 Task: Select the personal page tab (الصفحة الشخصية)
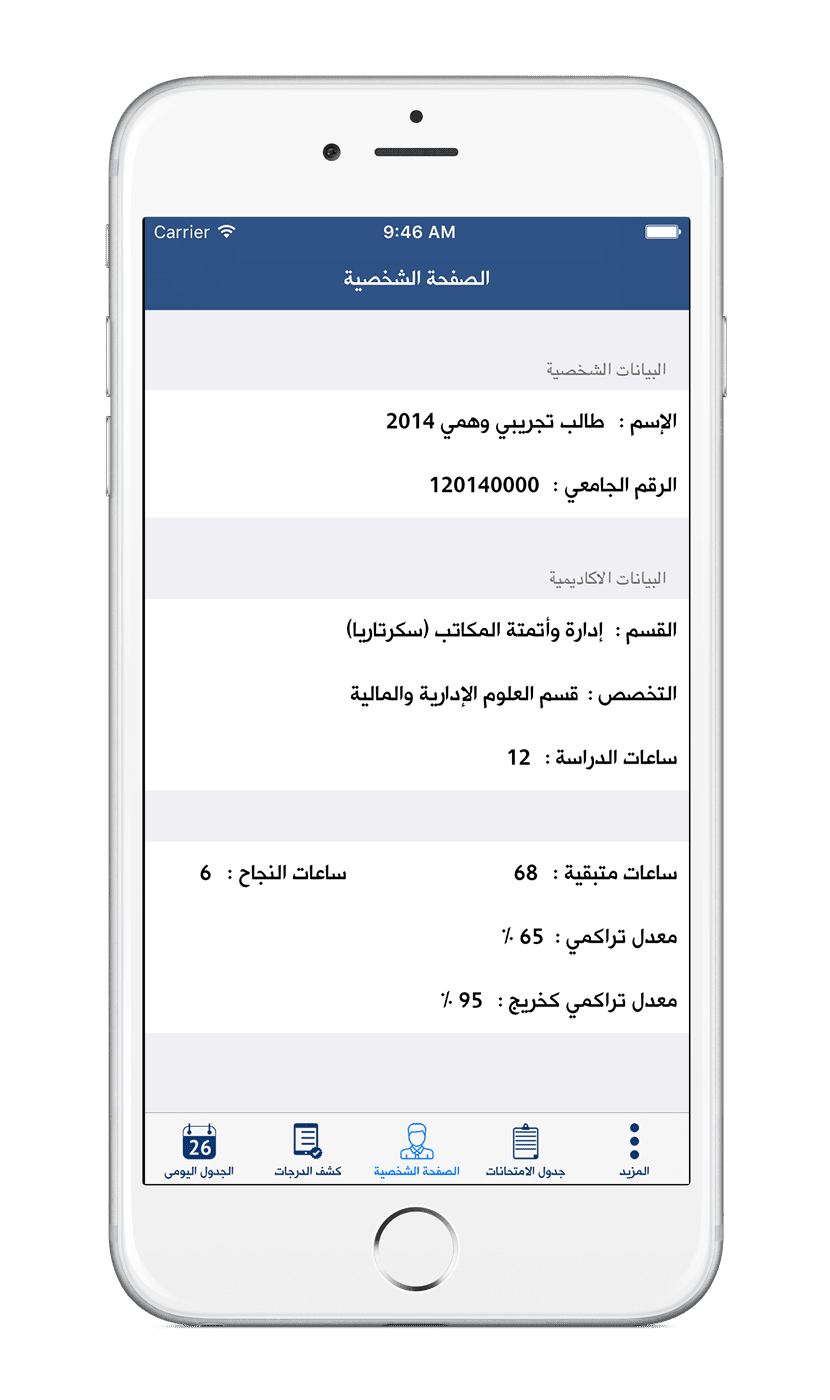[416, 1148]
